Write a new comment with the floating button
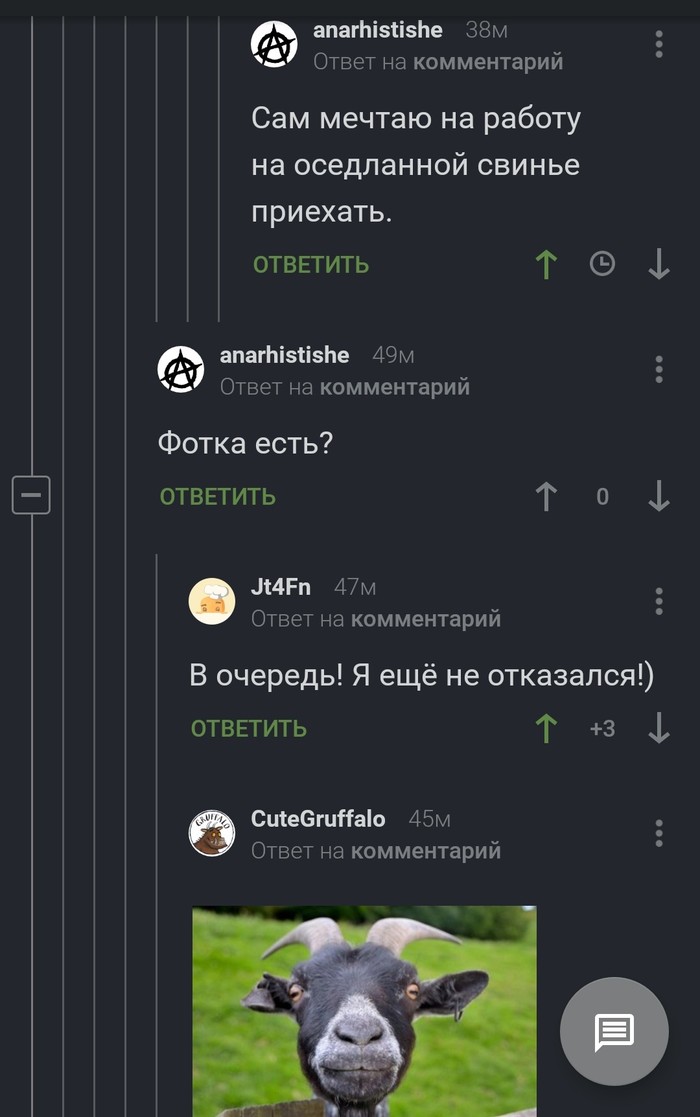This screenshot has width=700, height=1117. coord(613,1031)
